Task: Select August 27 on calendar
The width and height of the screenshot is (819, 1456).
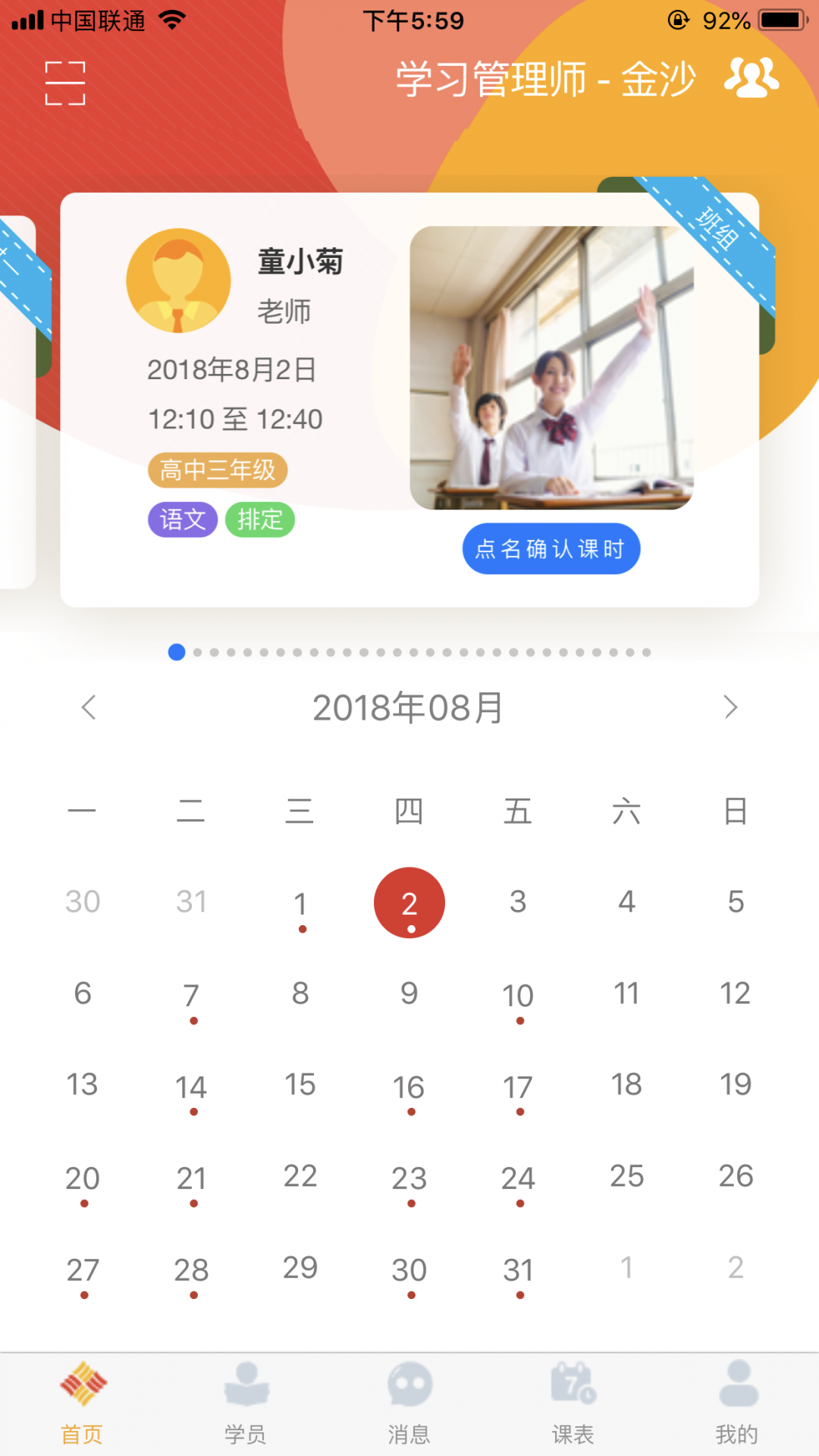Action: tap(83, 1270)
